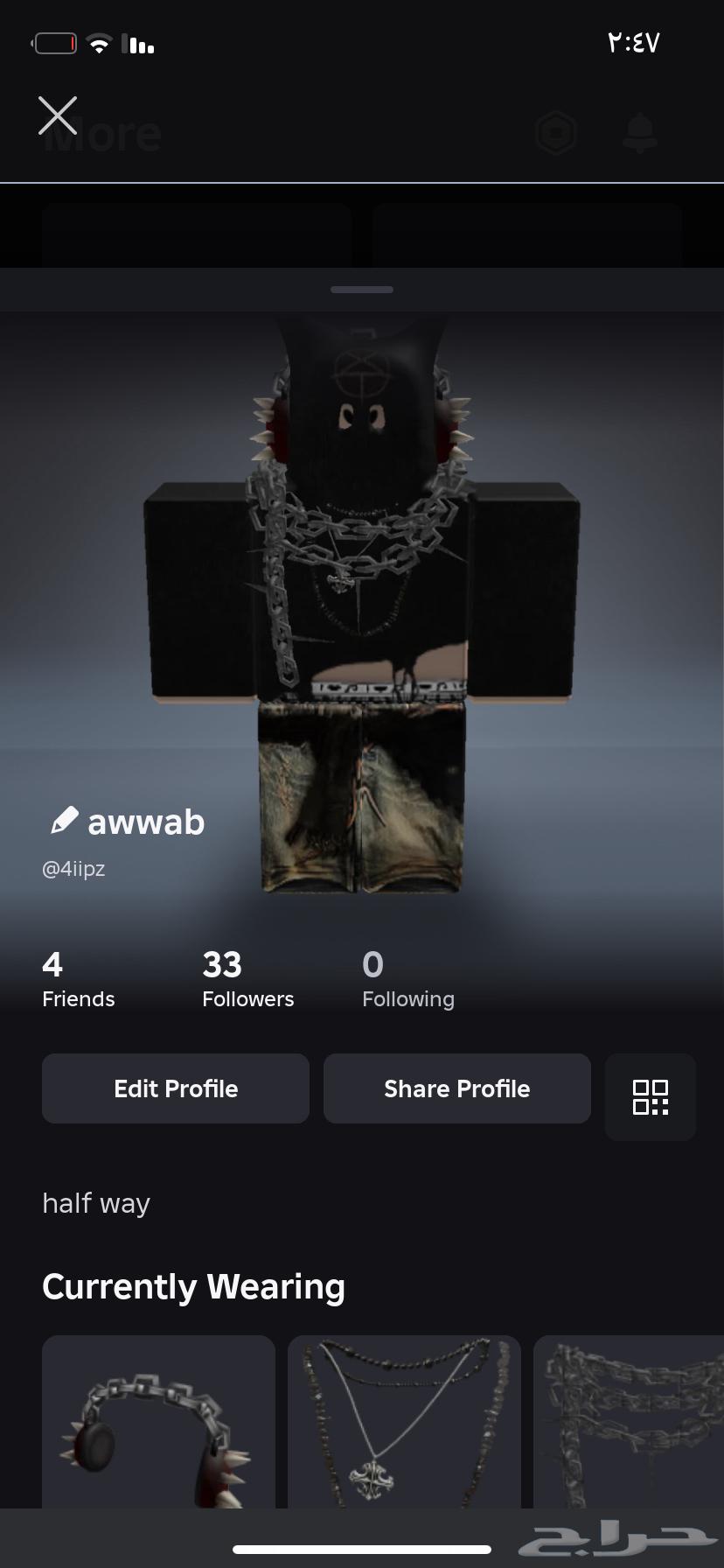The width and height of the screenshot is (724, 1568).
Task: Share Profile with others
Action: pos(456,1088)
